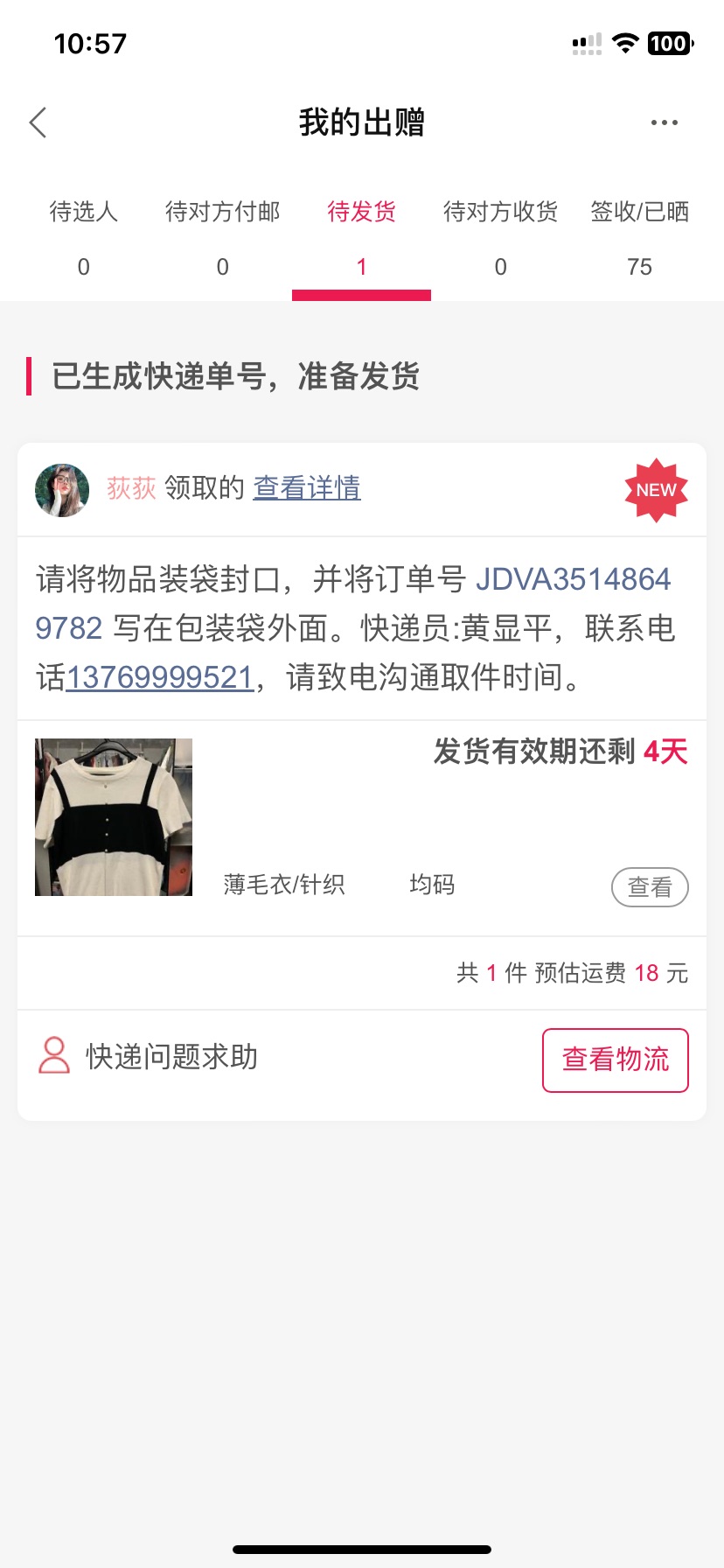This screenshot has height=1568, width=724.
Task: Tap the 查看 button on the sweater item
Action: pyautogui.click(x=650, y=887)
